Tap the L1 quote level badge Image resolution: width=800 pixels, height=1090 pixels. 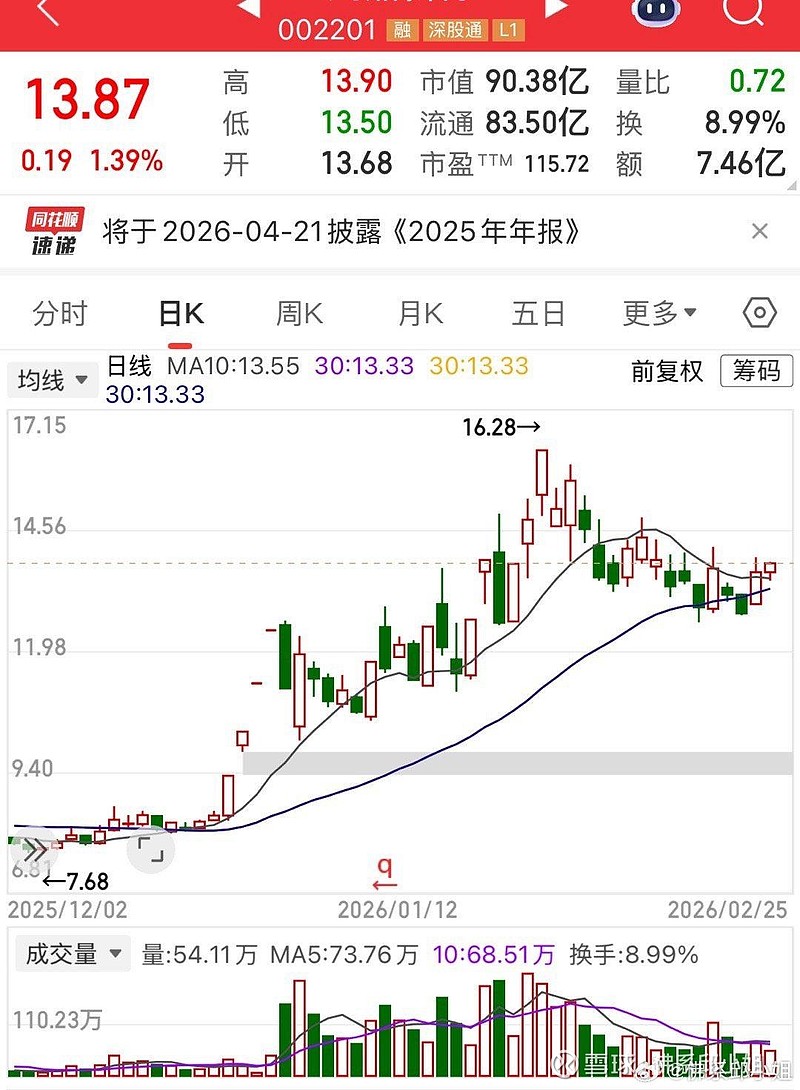(510, 31)
